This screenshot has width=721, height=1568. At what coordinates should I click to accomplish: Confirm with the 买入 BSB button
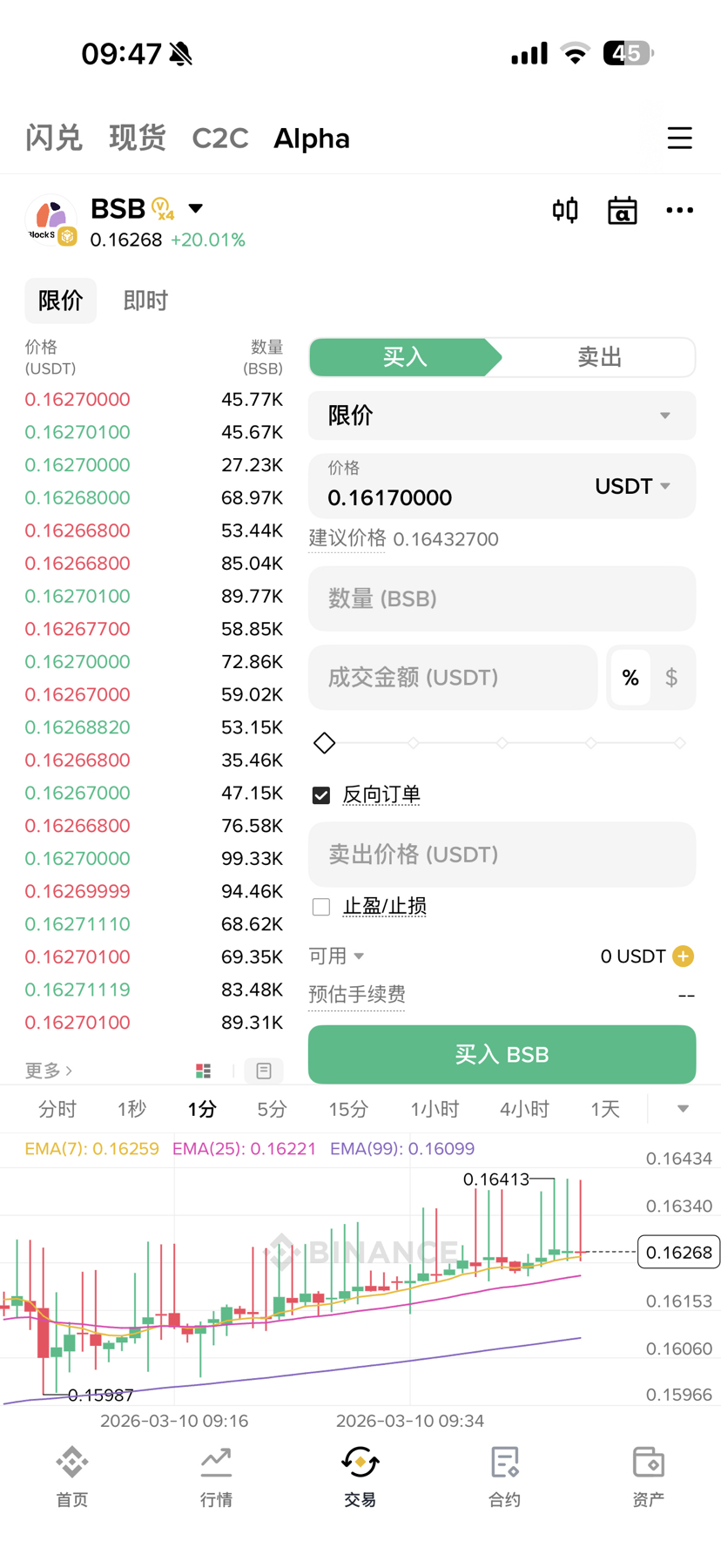pos(502,1055)
